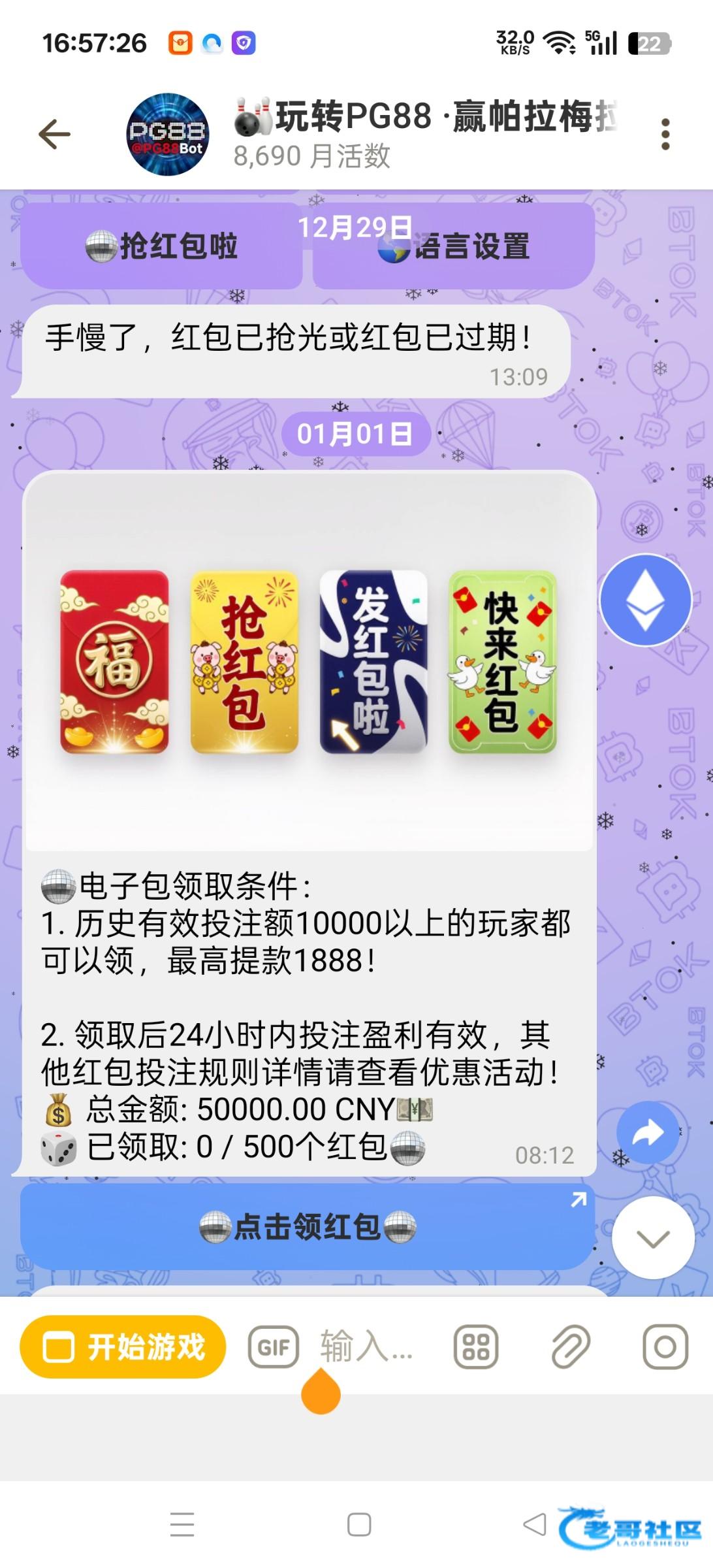
Task: Tap the system home button
Action: coord(358,1525)
